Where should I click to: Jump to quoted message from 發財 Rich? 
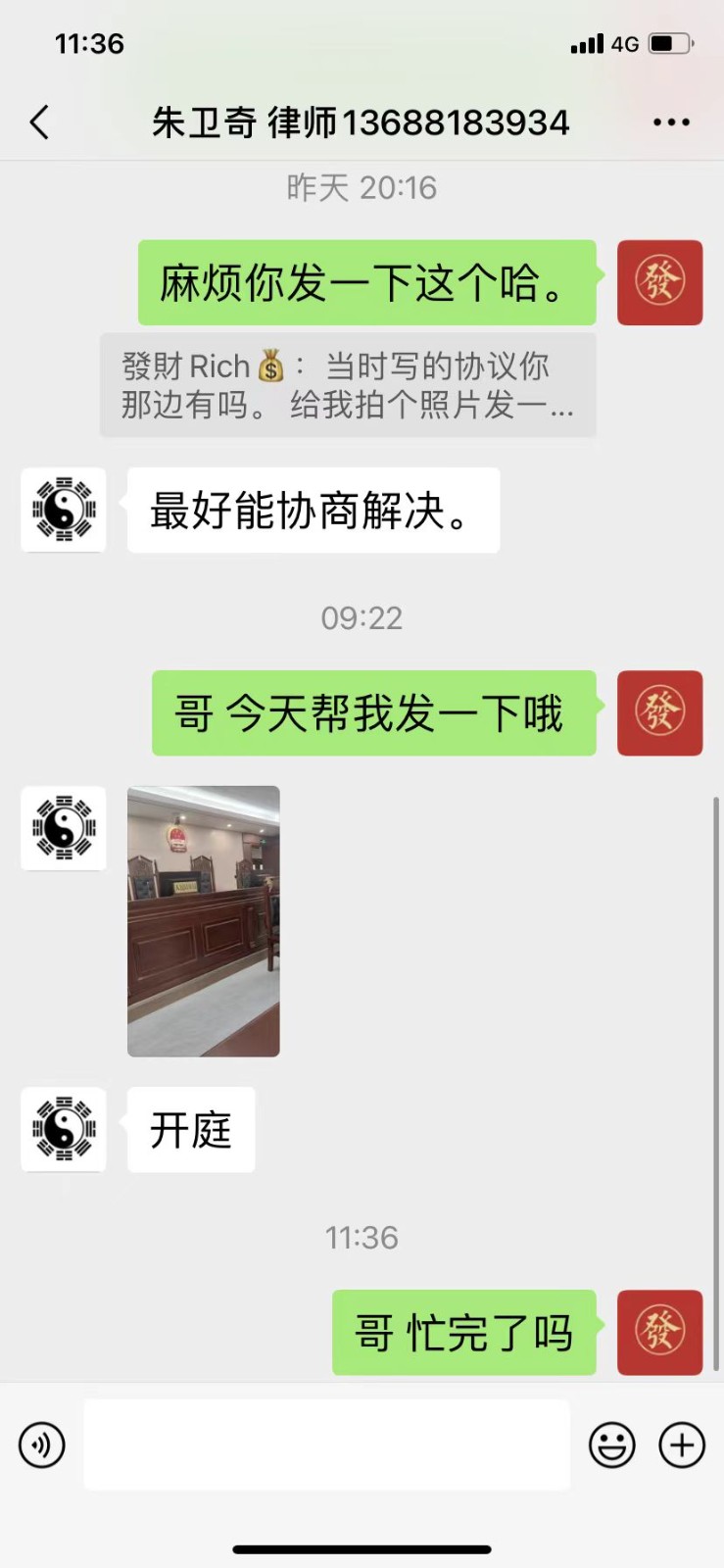pyautogui.click(x=348, y=384)
